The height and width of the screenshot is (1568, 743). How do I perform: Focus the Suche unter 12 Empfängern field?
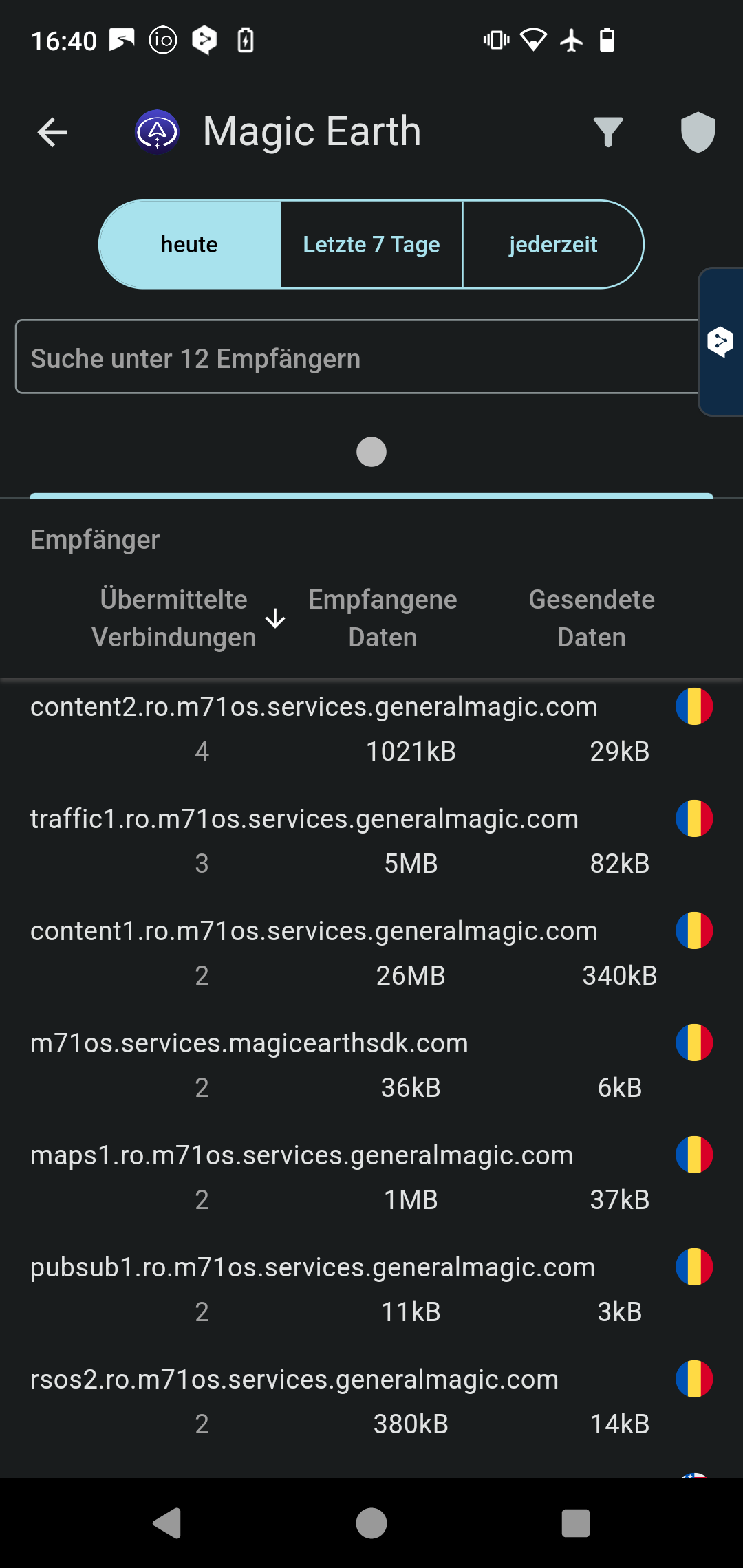pyautogui.click(x=356, y=357)
